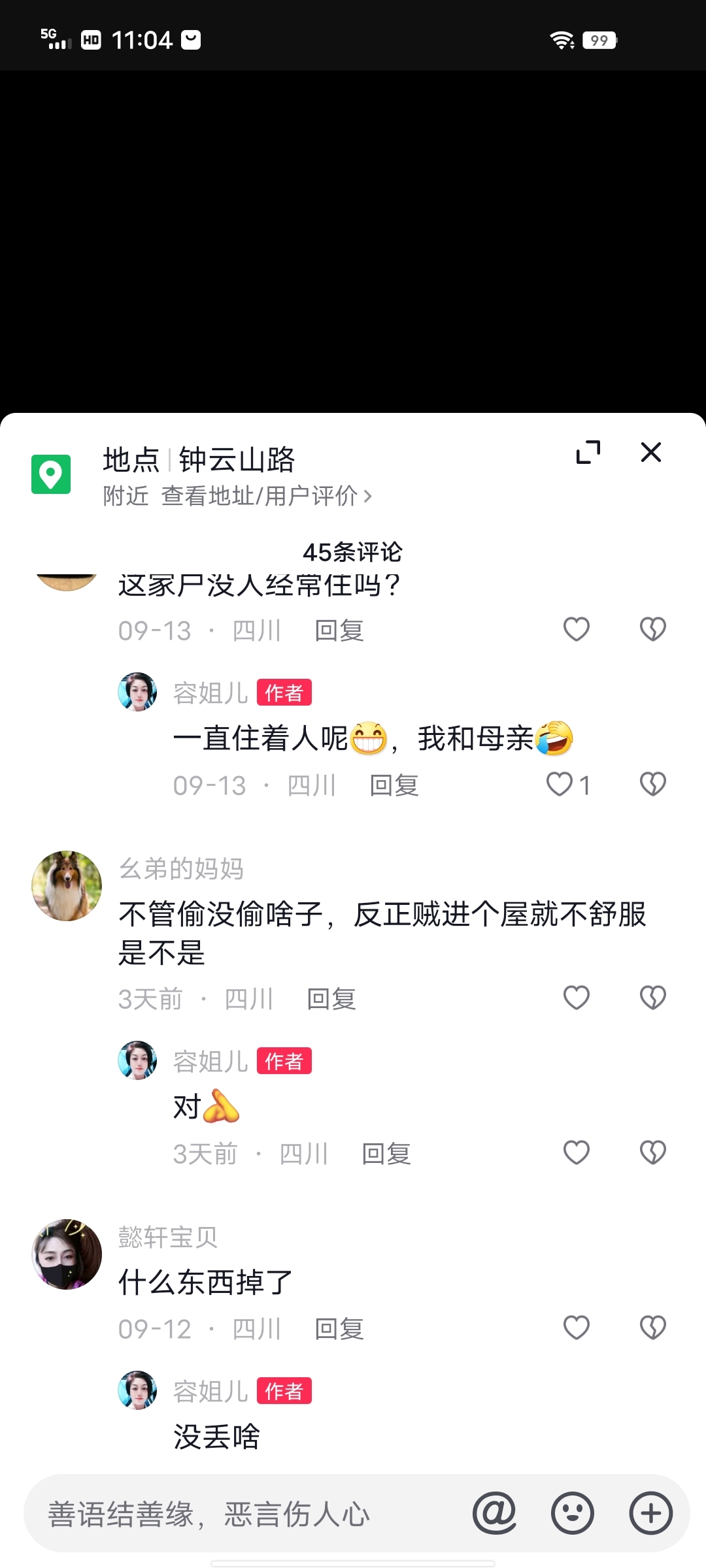This screenshot has width=706, height=1568.
Task: Like the reply '一直住着人呢'
Action: 560,785
